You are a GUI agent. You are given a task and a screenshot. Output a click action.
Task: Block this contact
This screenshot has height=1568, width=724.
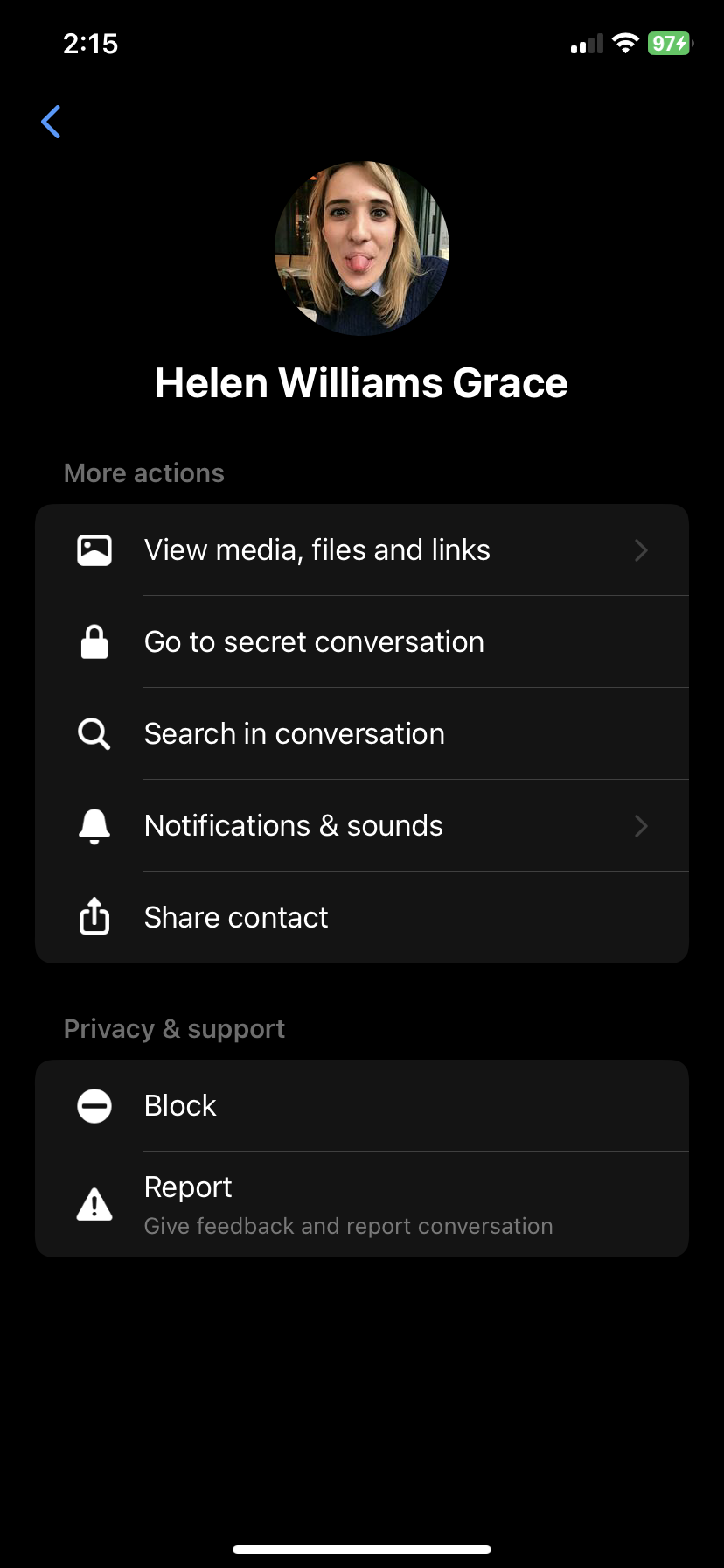[362, 1106]
